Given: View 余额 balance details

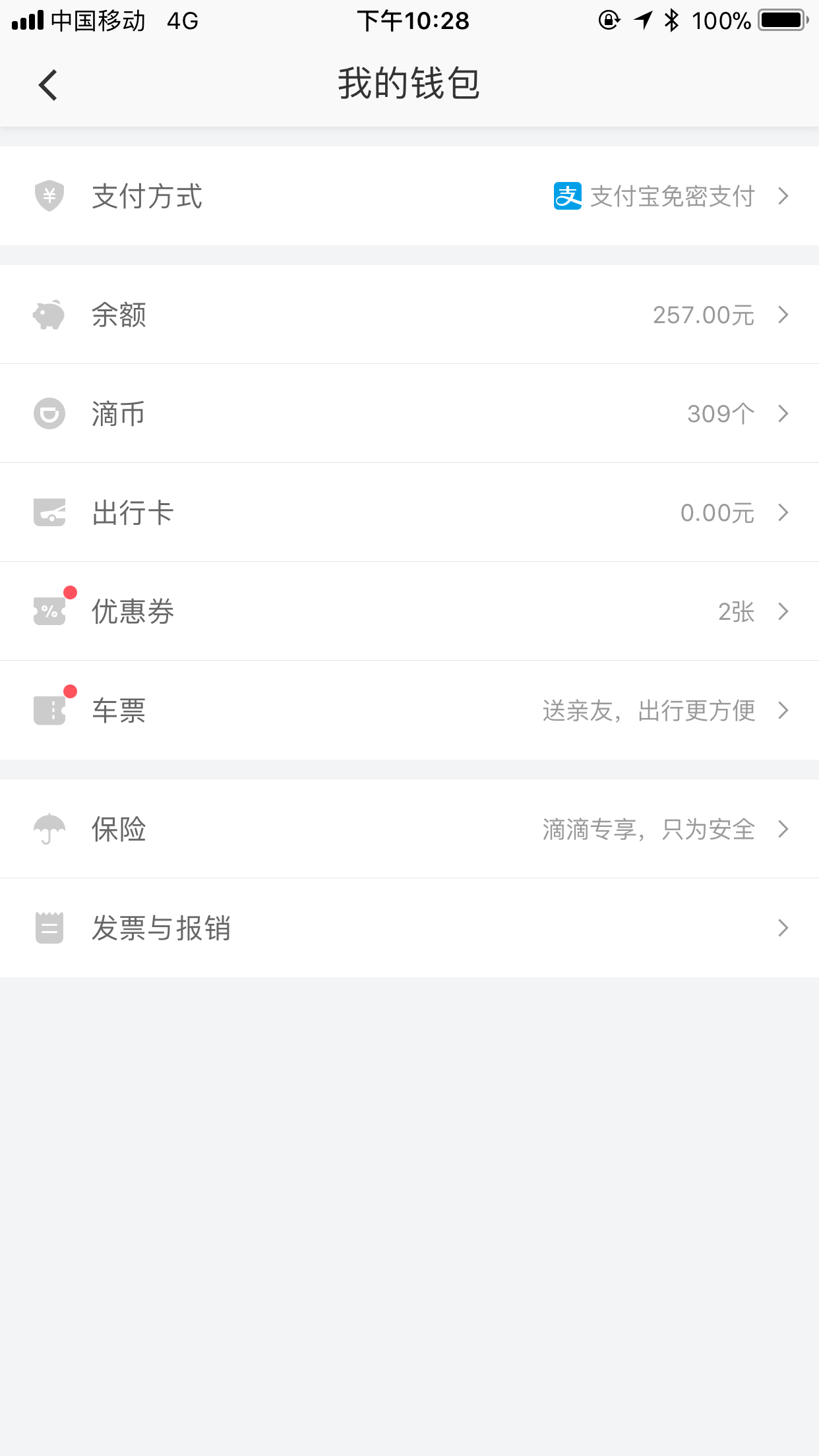Looking at the screenshot, I should click(409, 315).
